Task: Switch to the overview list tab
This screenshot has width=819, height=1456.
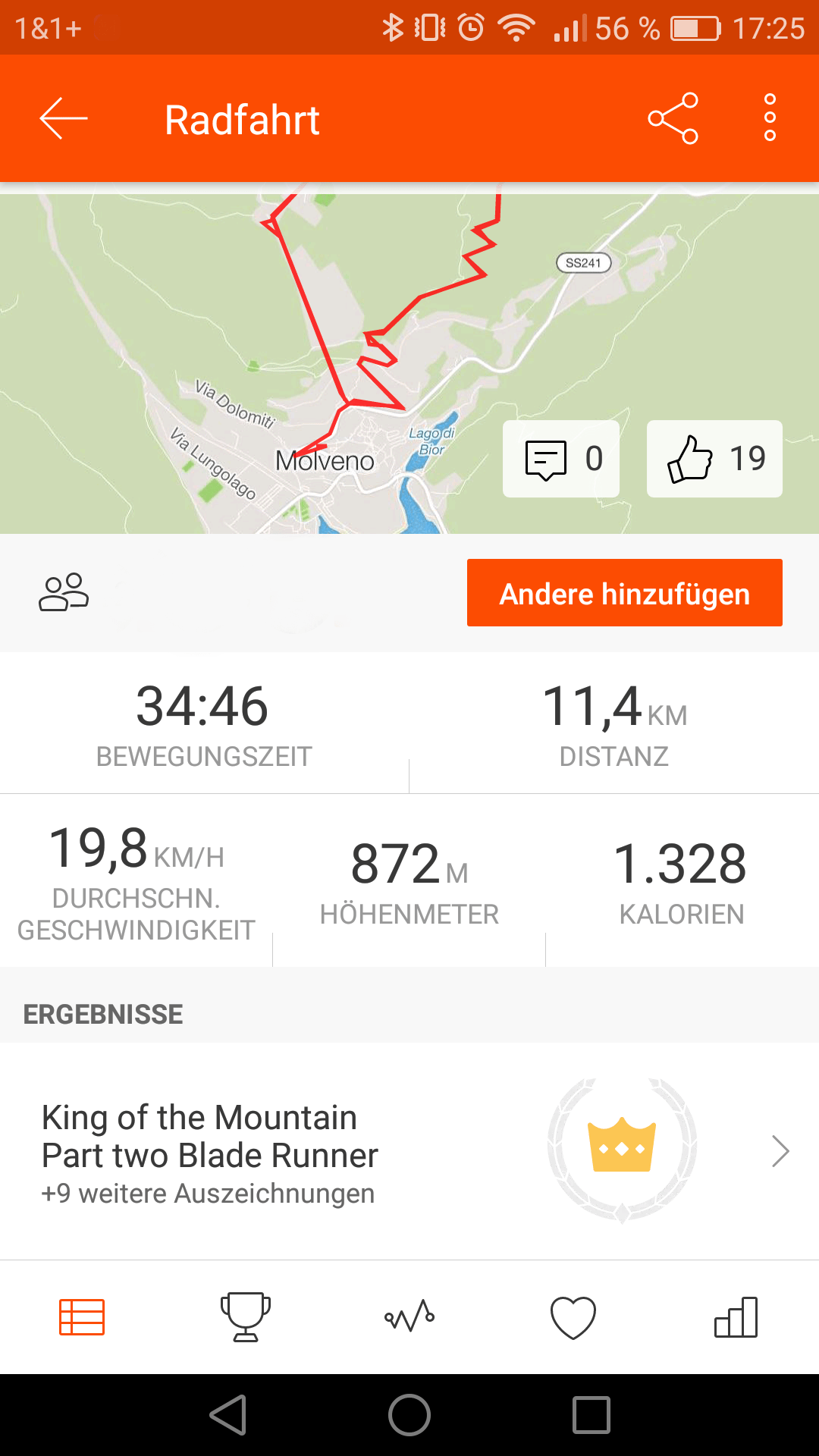Action: point(82,1317)
